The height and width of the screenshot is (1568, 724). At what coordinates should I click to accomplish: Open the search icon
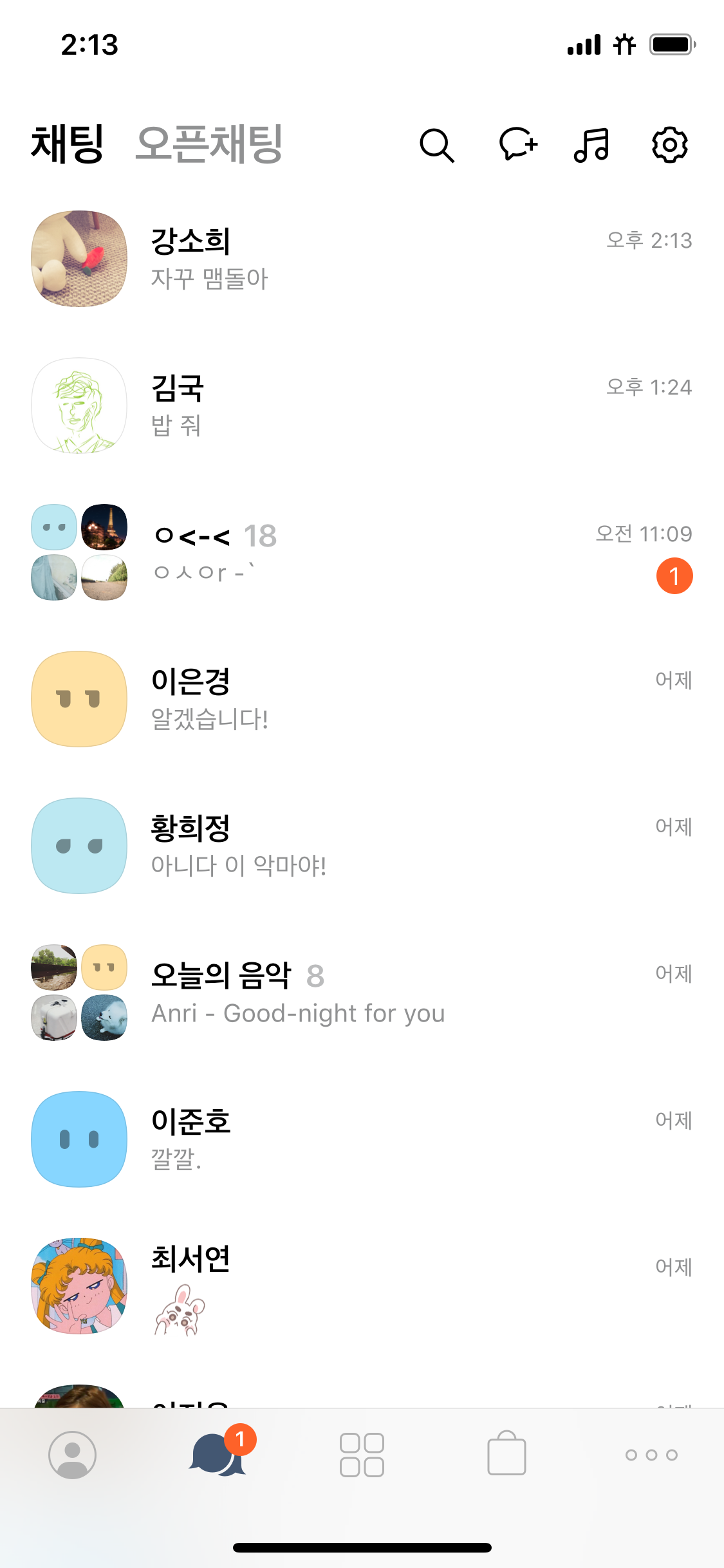[438, 145]
